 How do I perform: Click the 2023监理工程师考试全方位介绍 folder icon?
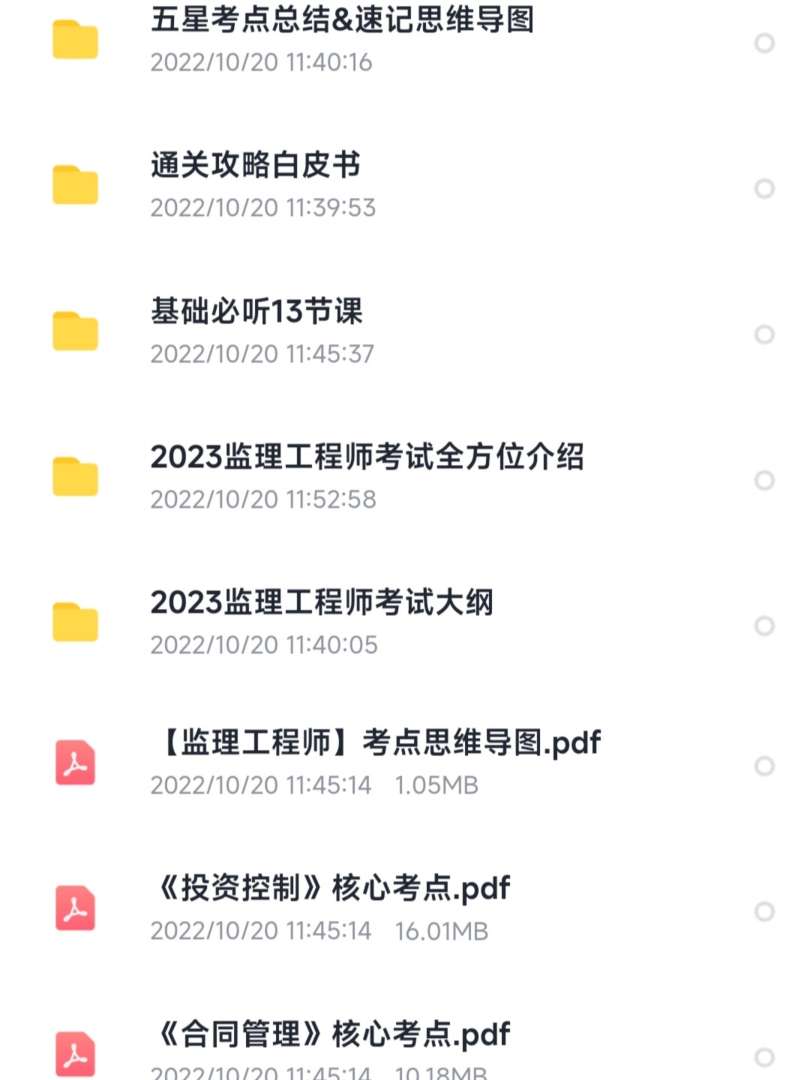point(75,478)
